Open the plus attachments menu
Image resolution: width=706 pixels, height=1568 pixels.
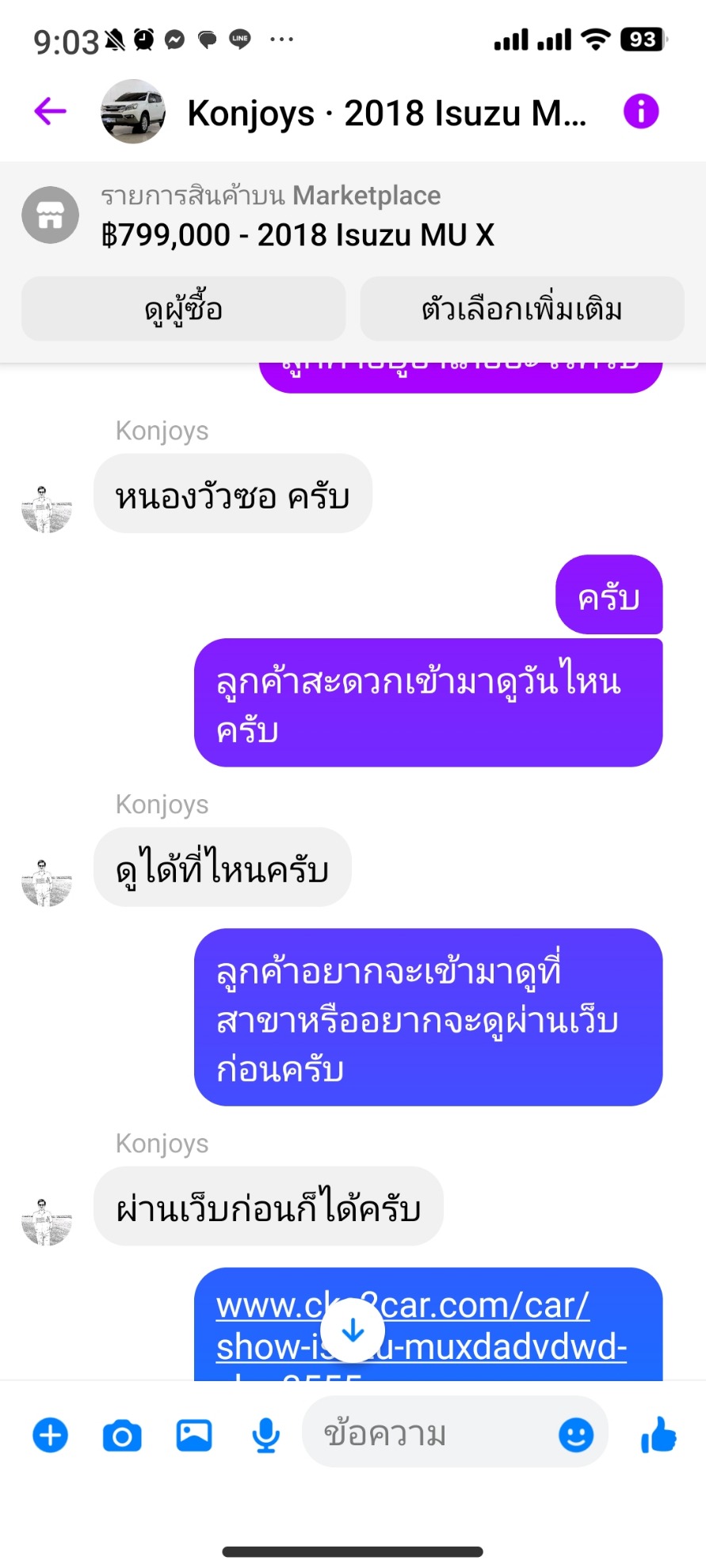(x=51, y=1435)
